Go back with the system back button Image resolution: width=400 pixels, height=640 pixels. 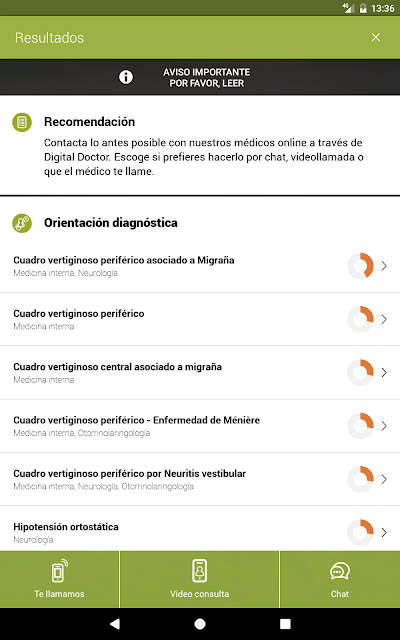115,623
